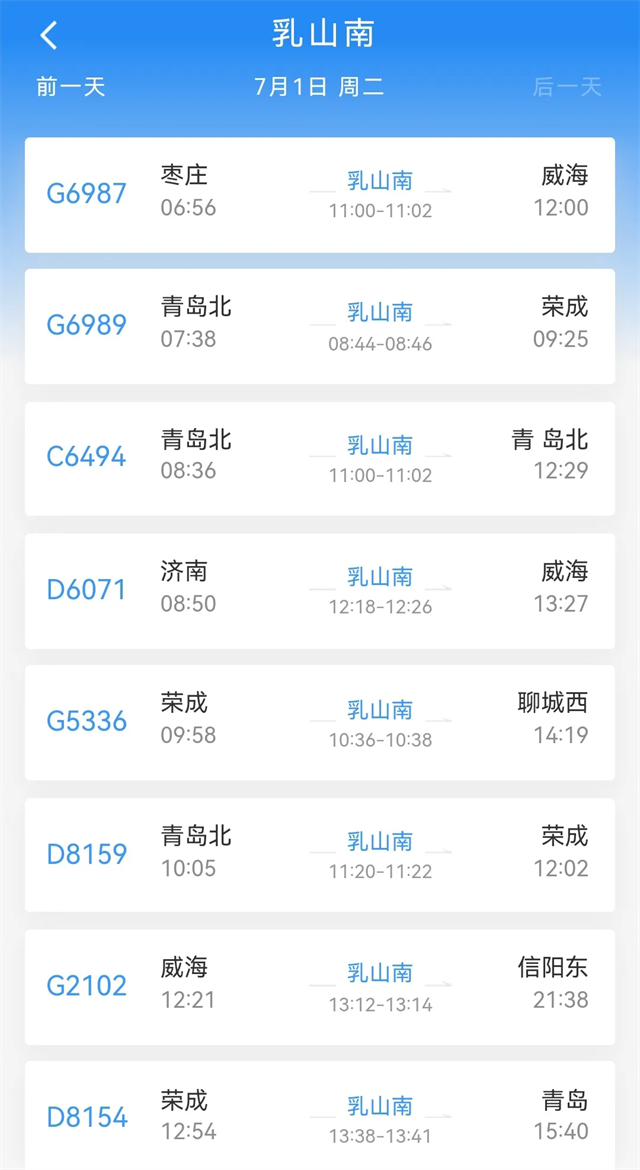The height and width of the screenshot is (1170, 640).
Task: Switch to the previous day (前一天)
Action: tap(71, 87)
